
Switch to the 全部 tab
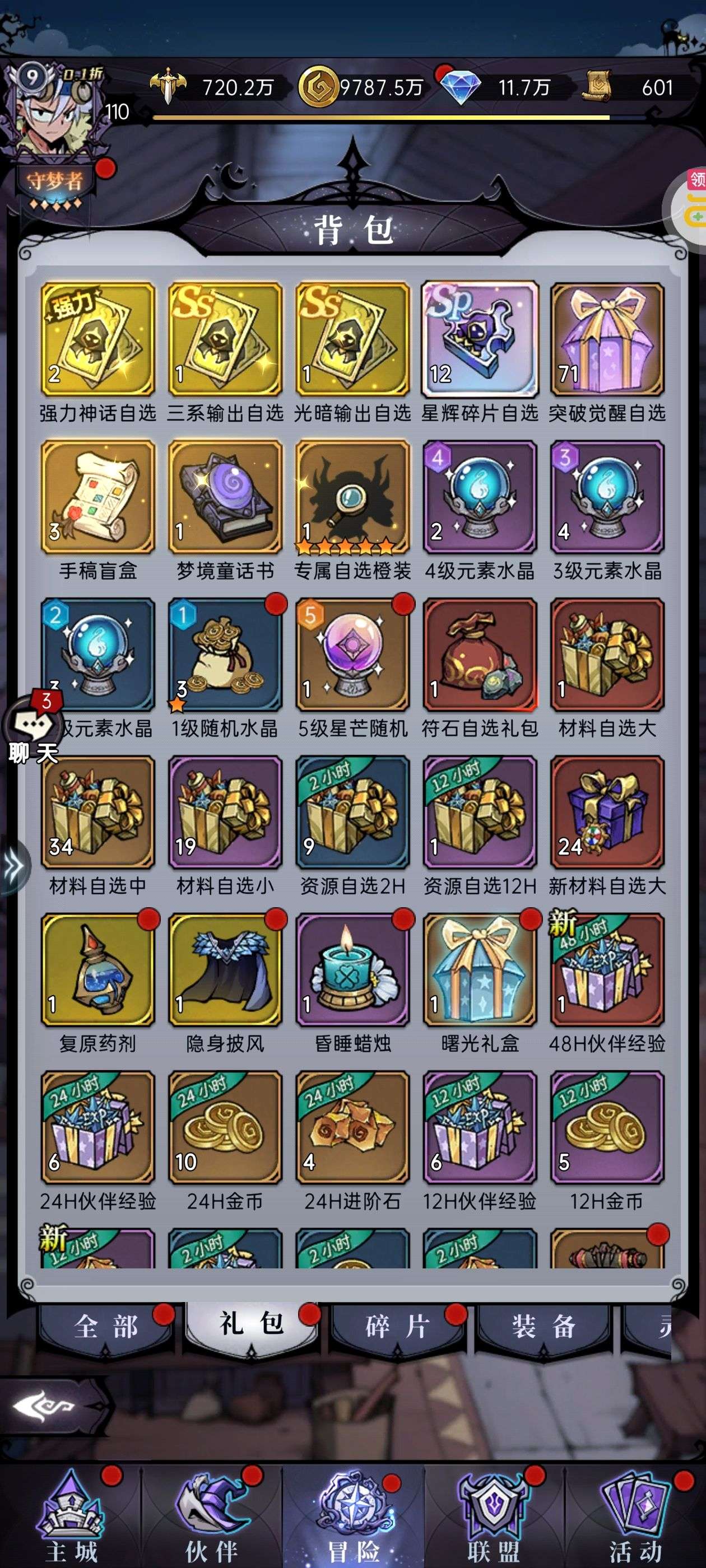coord(106,1327)
